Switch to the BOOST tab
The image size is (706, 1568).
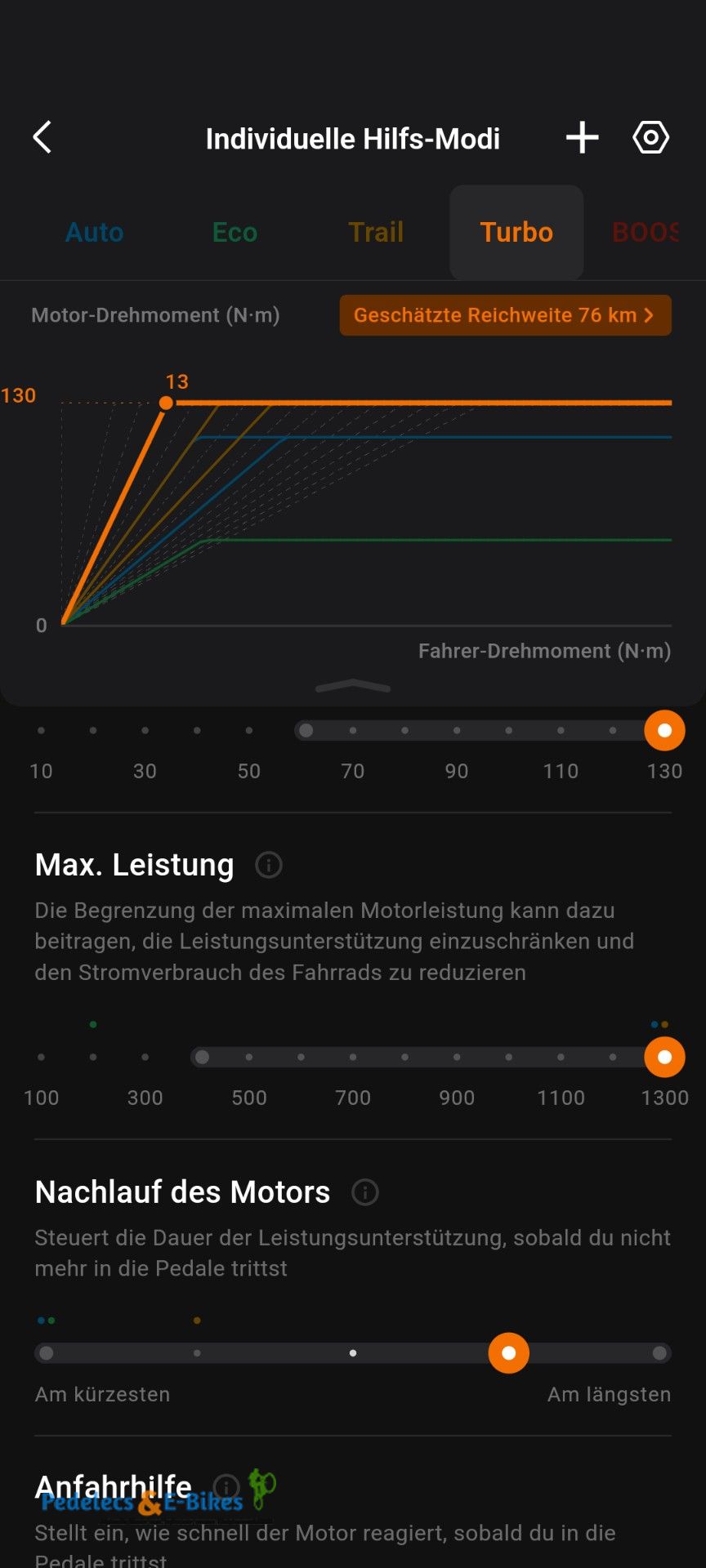(x=646, y=232)
